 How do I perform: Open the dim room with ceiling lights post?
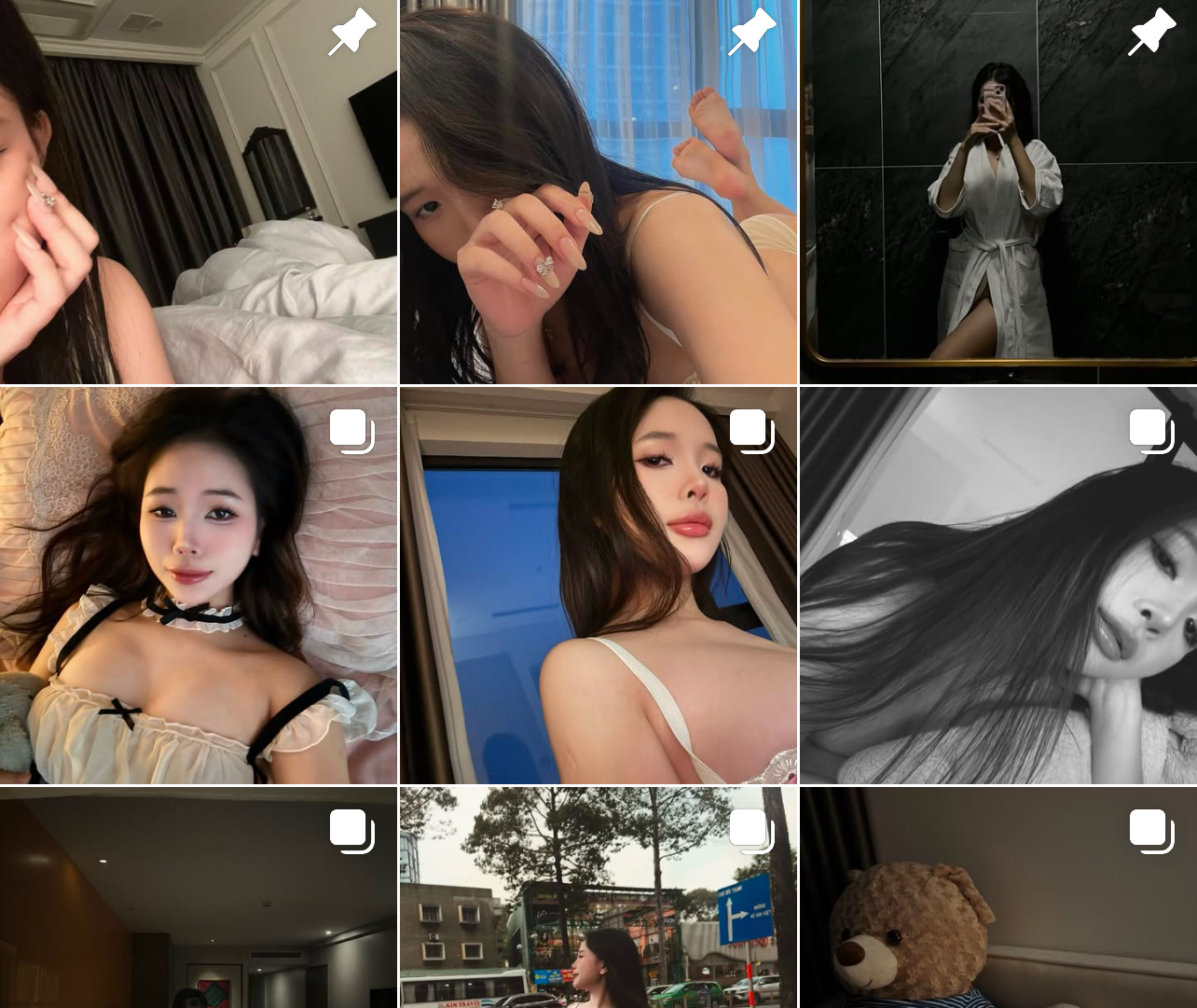tap(199, 897)
